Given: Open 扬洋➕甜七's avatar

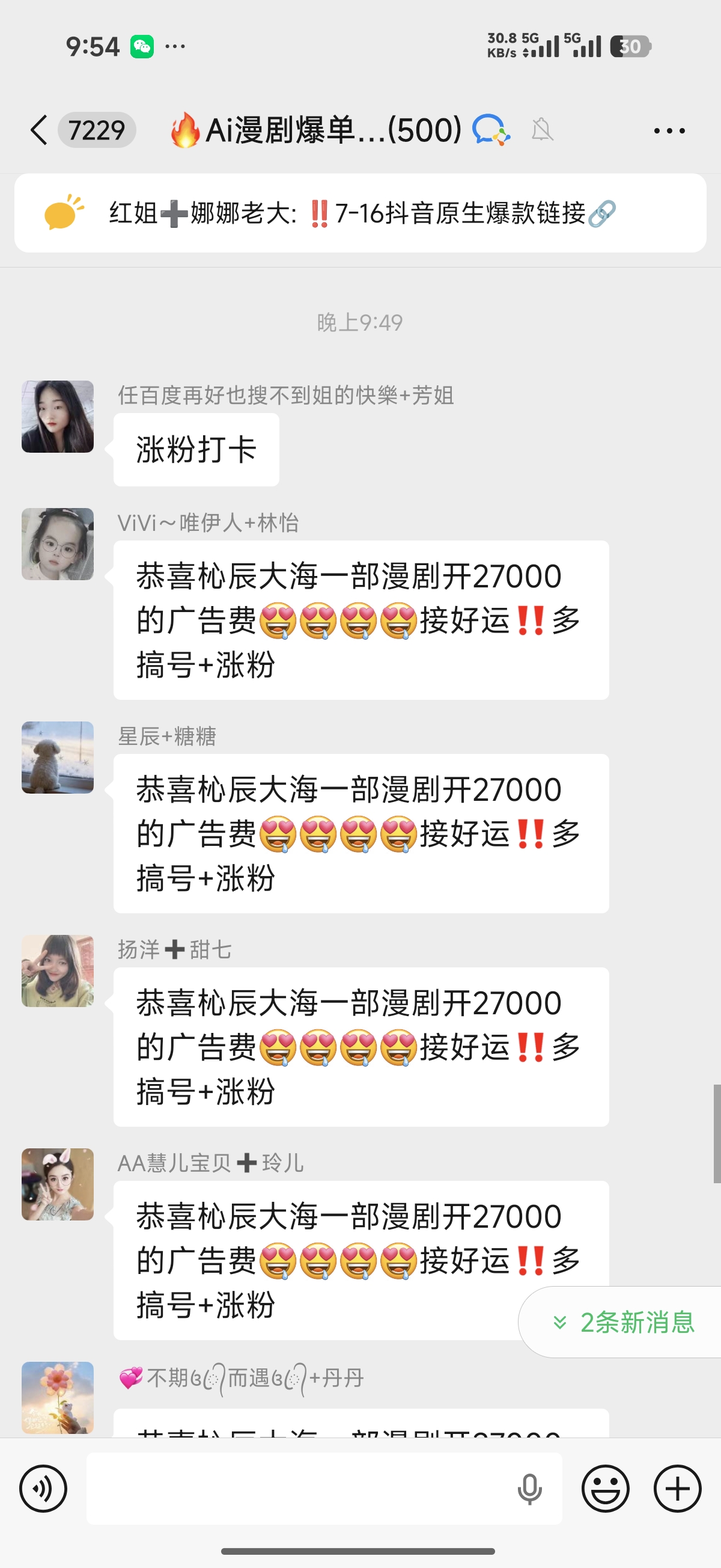Looking at the screenshot, I should [x=58, y=971].
